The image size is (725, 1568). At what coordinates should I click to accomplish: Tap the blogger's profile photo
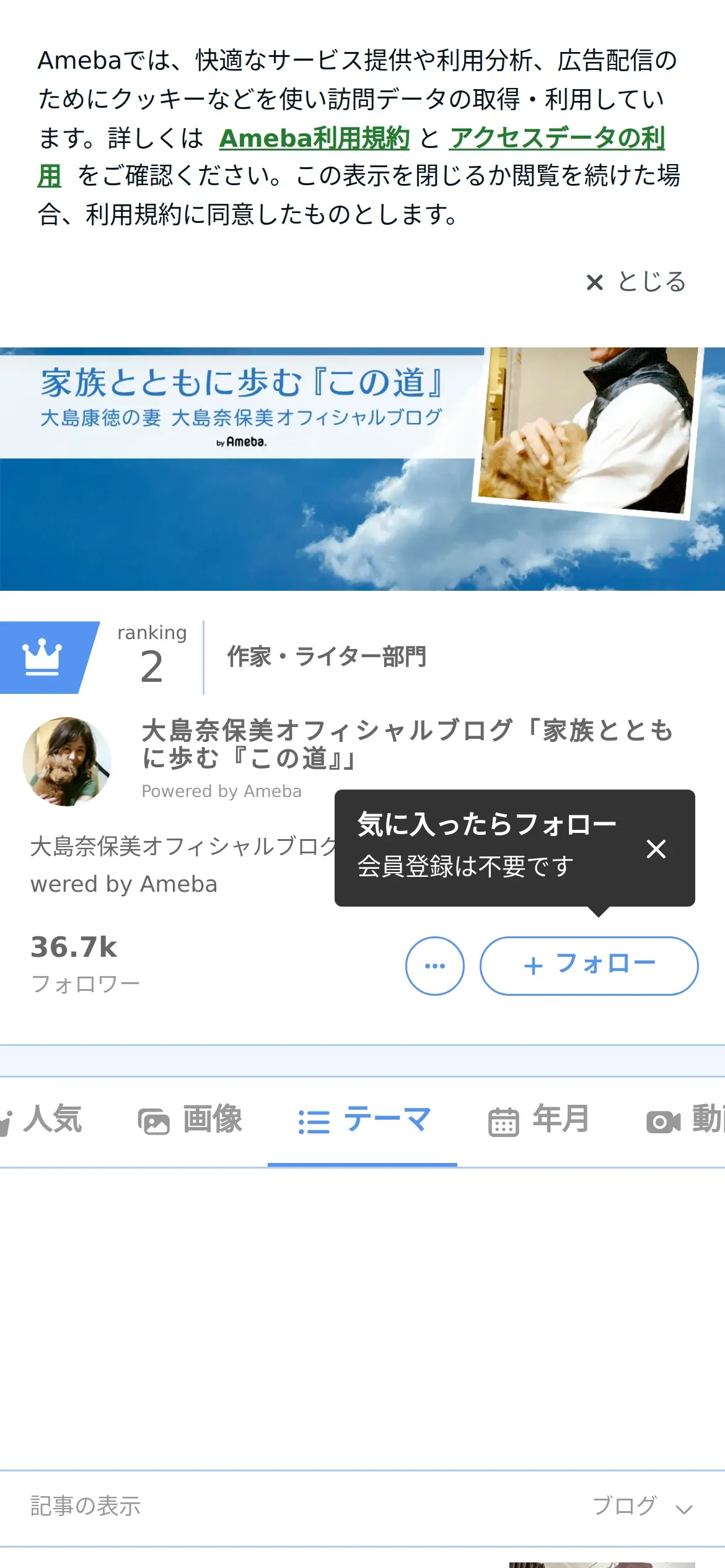tap(67, 762)
